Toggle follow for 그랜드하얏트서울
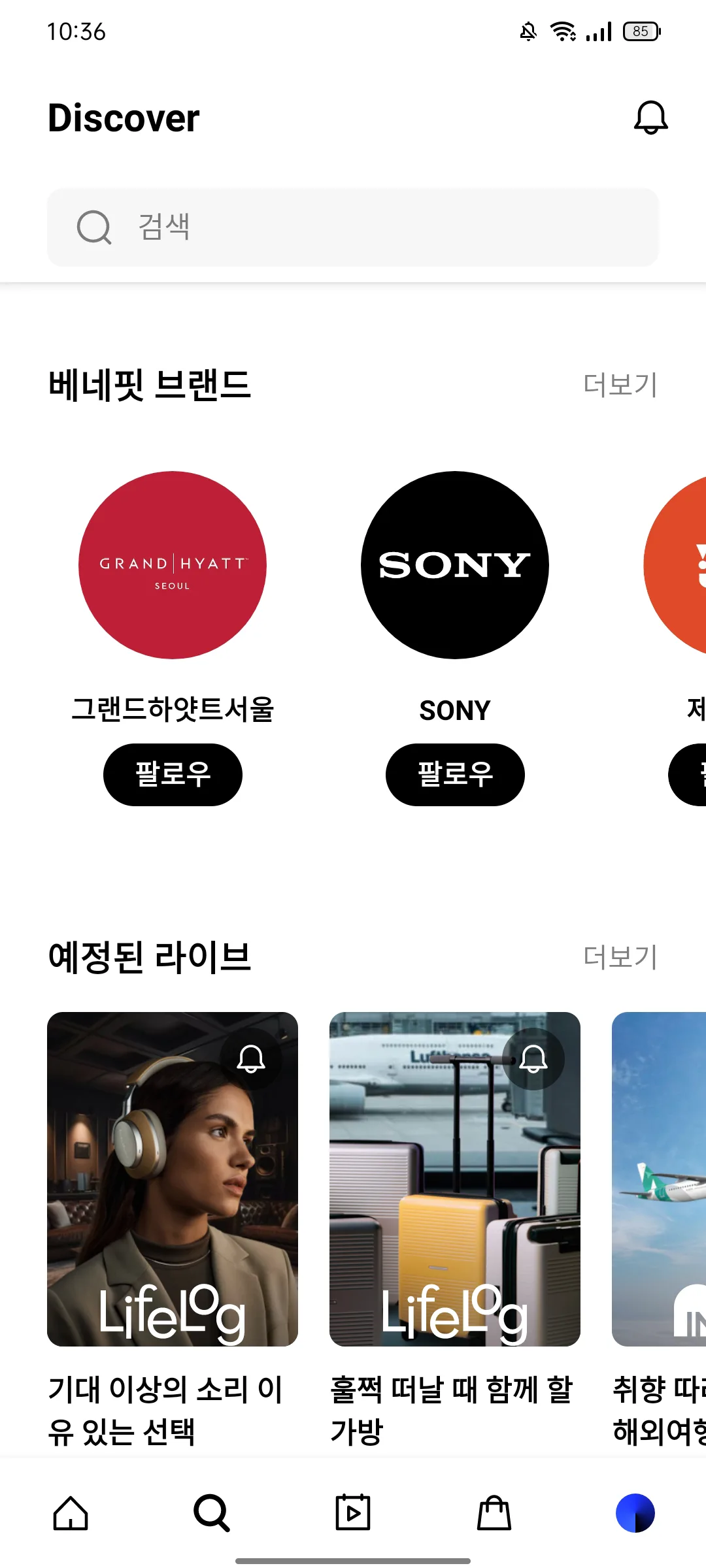The height and width of the screenshot is (1568, 706). click(x=173, y=774)
